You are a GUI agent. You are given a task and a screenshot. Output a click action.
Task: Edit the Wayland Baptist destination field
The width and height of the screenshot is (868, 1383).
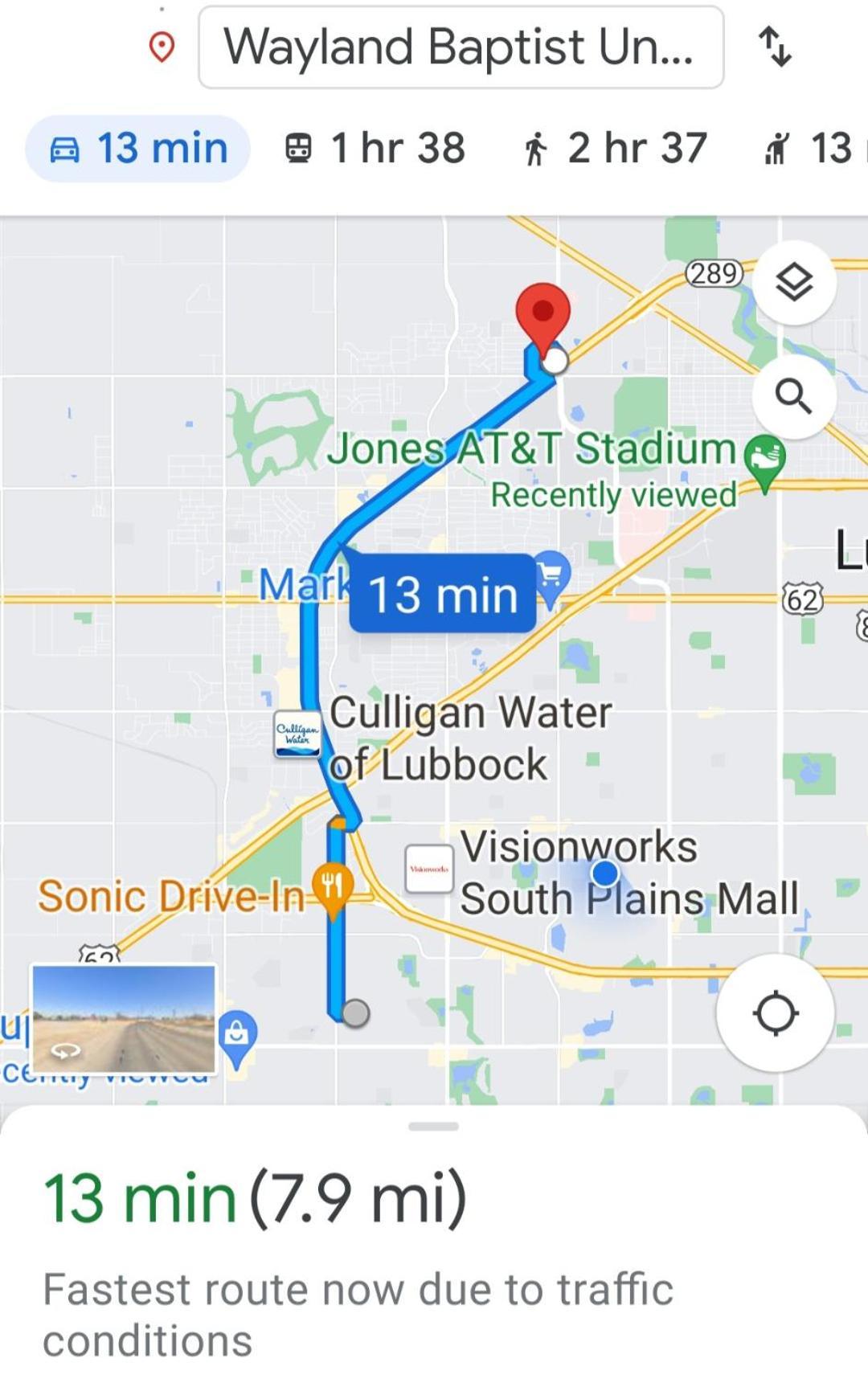[x=460, y=47]
